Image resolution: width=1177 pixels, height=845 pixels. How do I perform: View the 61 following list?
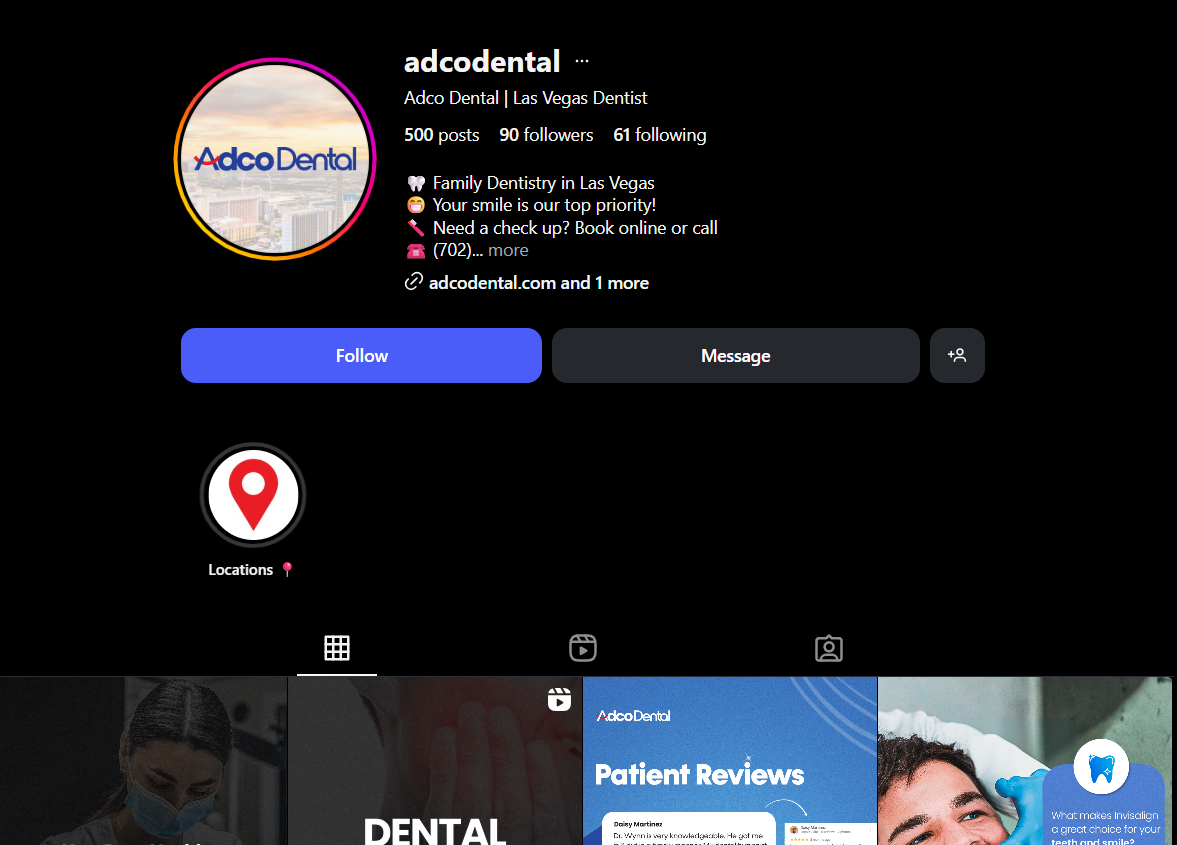coord(660,135)
